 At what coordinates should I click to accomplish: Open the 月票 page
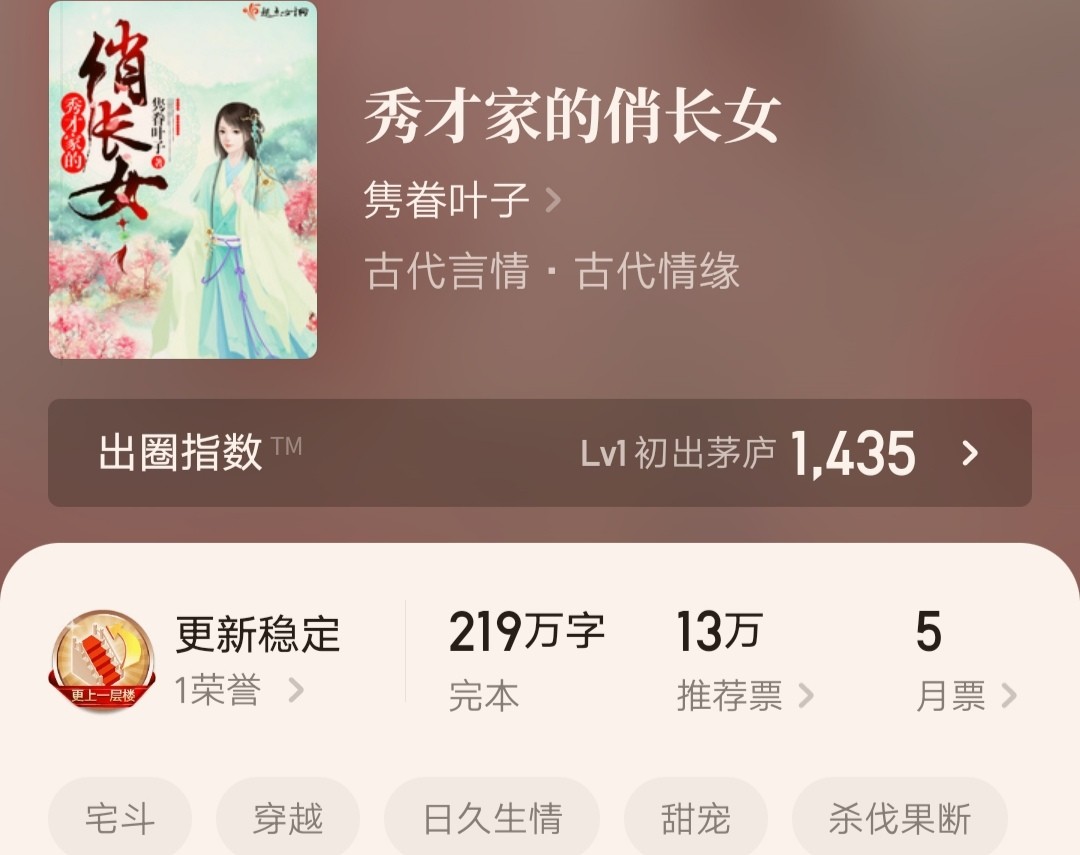966,695
